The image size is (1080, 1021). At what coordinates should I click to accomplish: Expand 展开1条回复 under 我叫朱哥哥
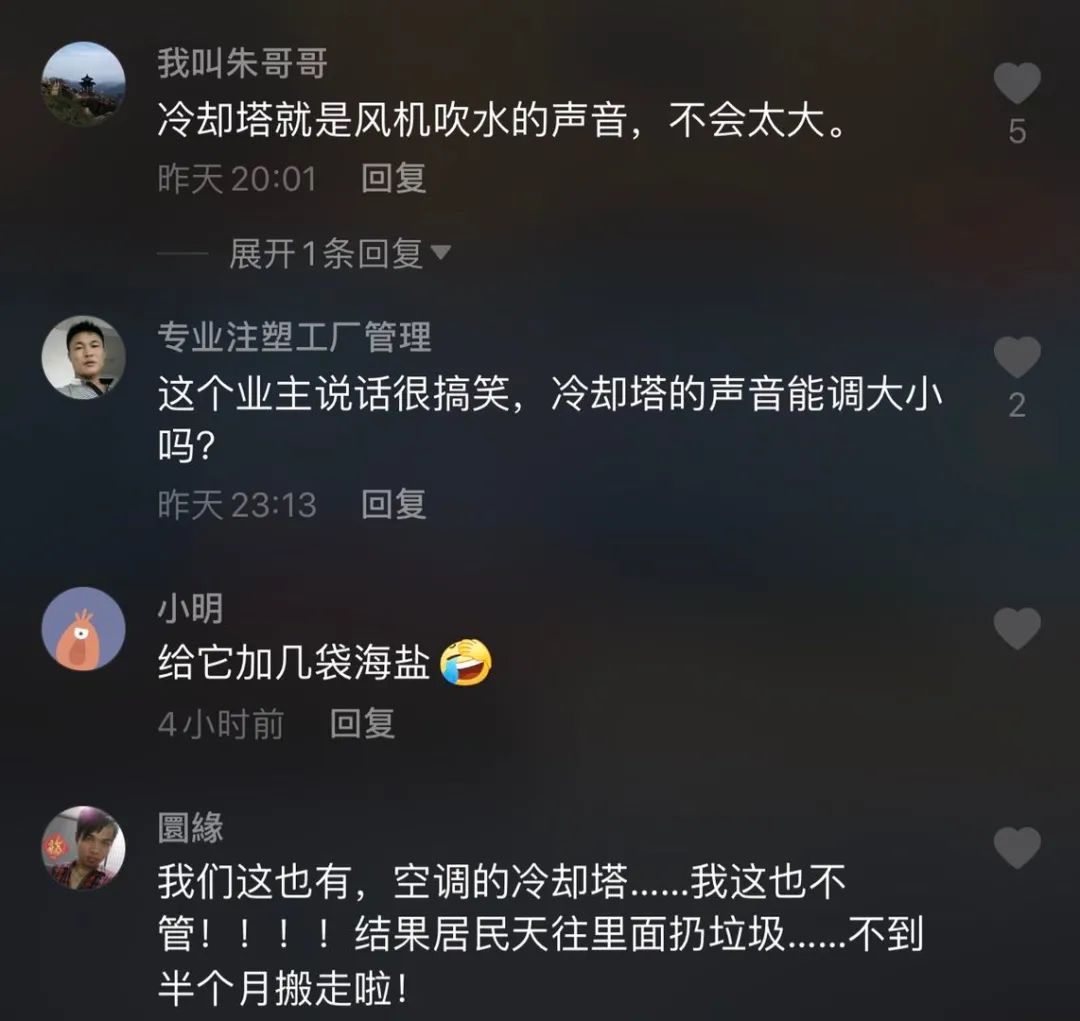(x=339, y=254)
